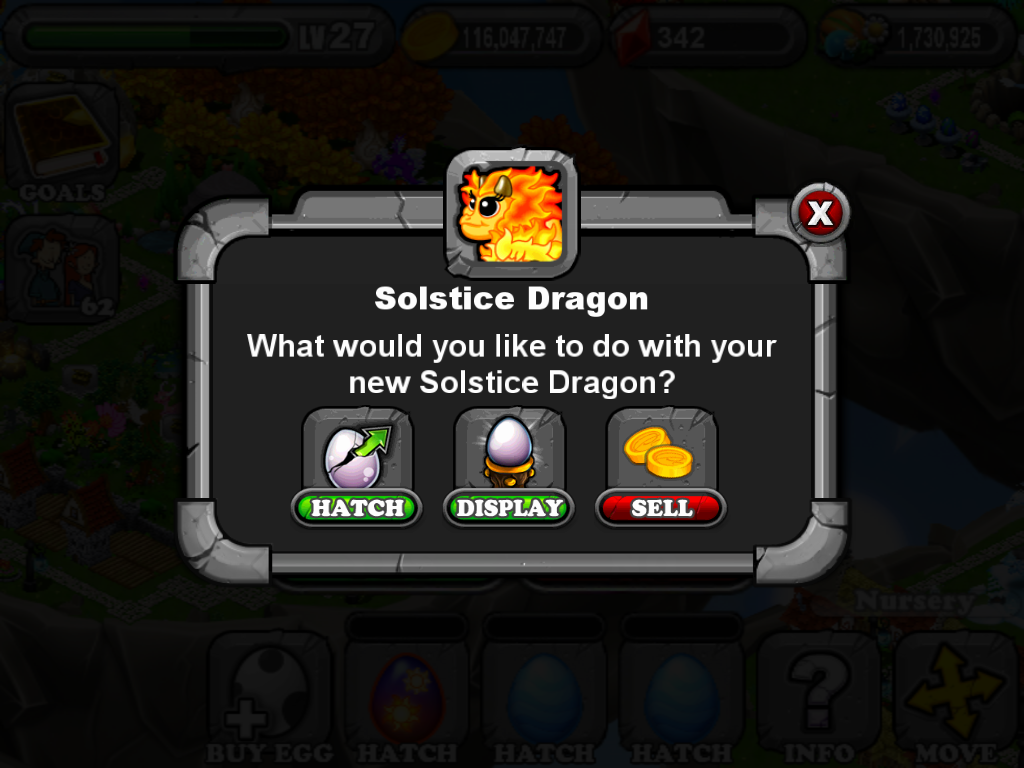Close the Solstice Dragon dialog
The height and width of the screenshot is (768, 1024).
[x=820, y=212]
